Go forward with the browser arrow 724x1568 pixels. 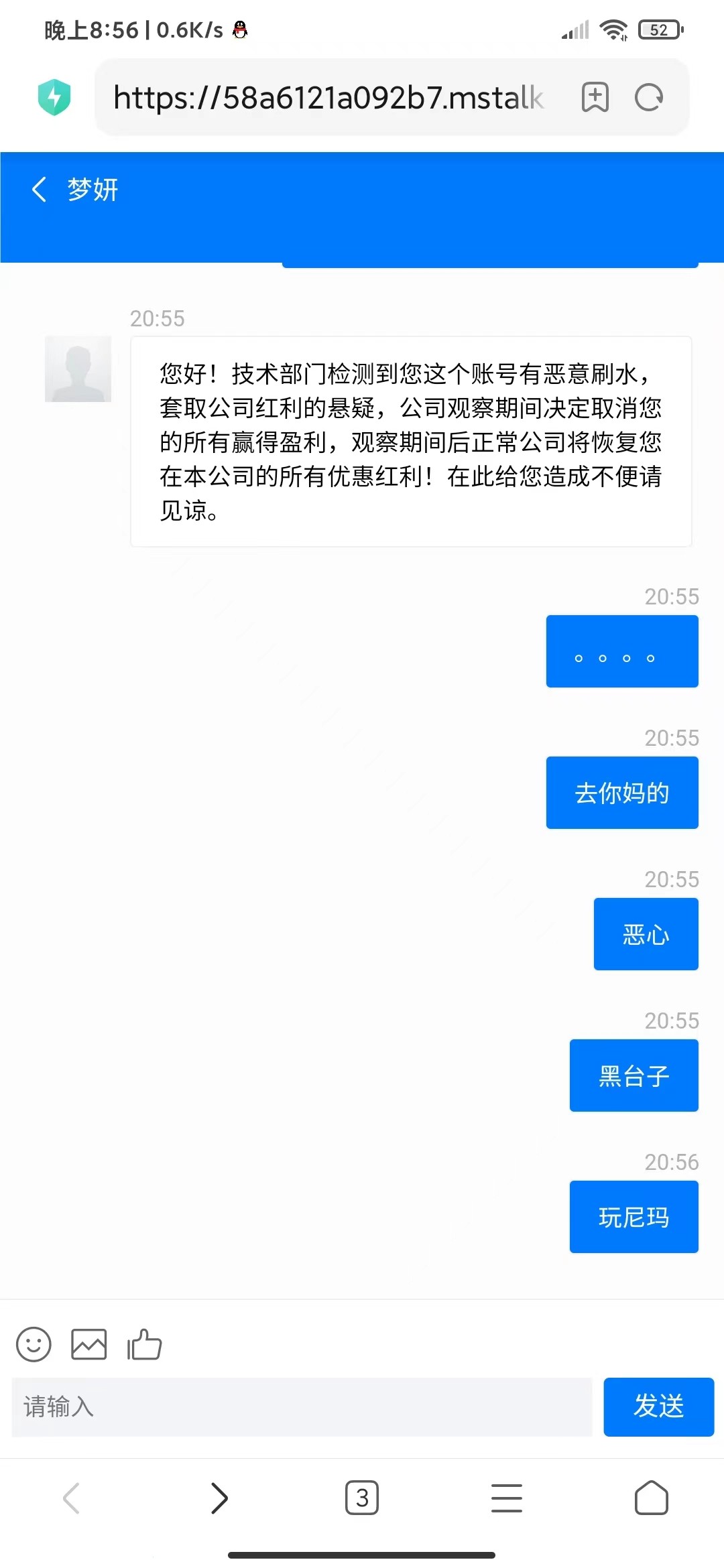217,1498
